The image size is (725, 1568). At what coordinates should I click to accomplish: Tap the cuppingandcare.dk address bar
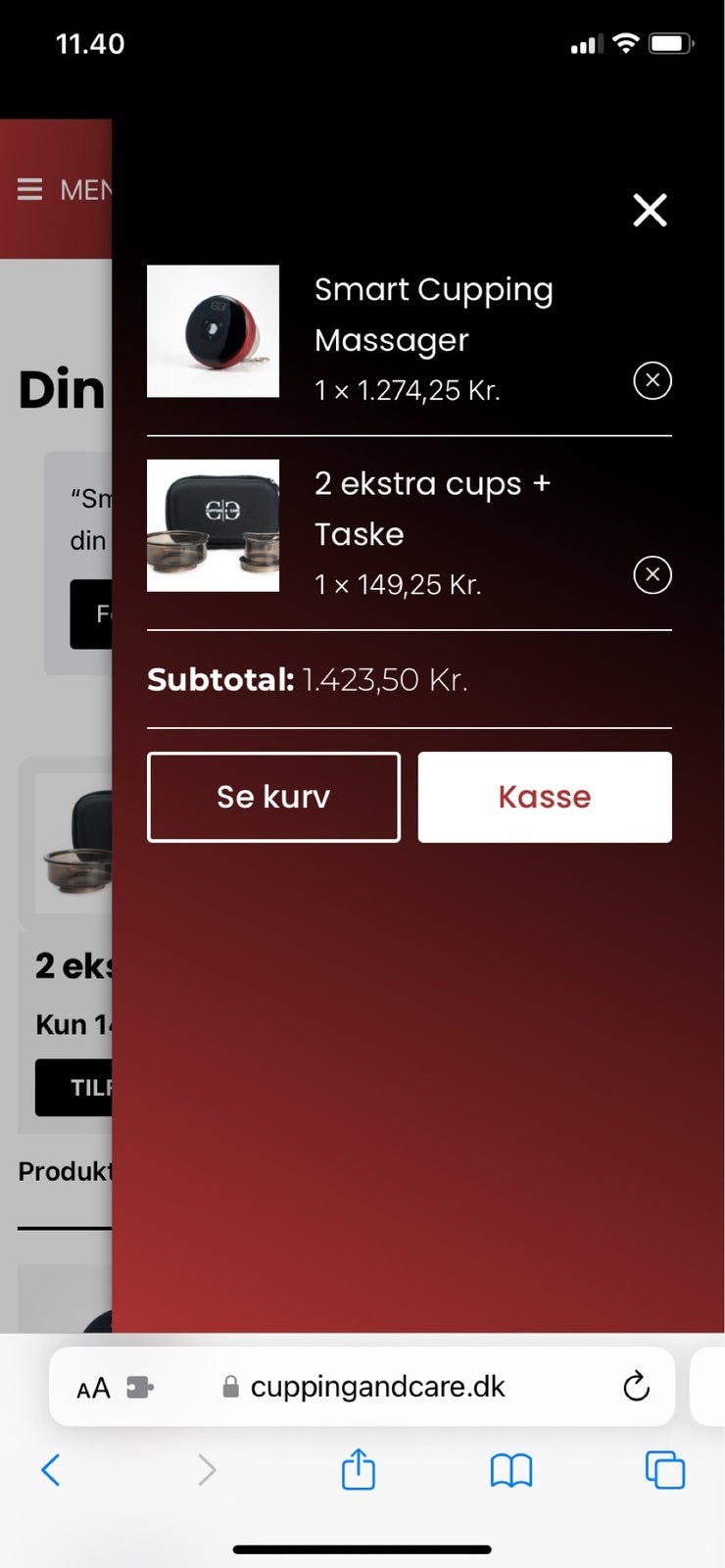coord(377,1387)
